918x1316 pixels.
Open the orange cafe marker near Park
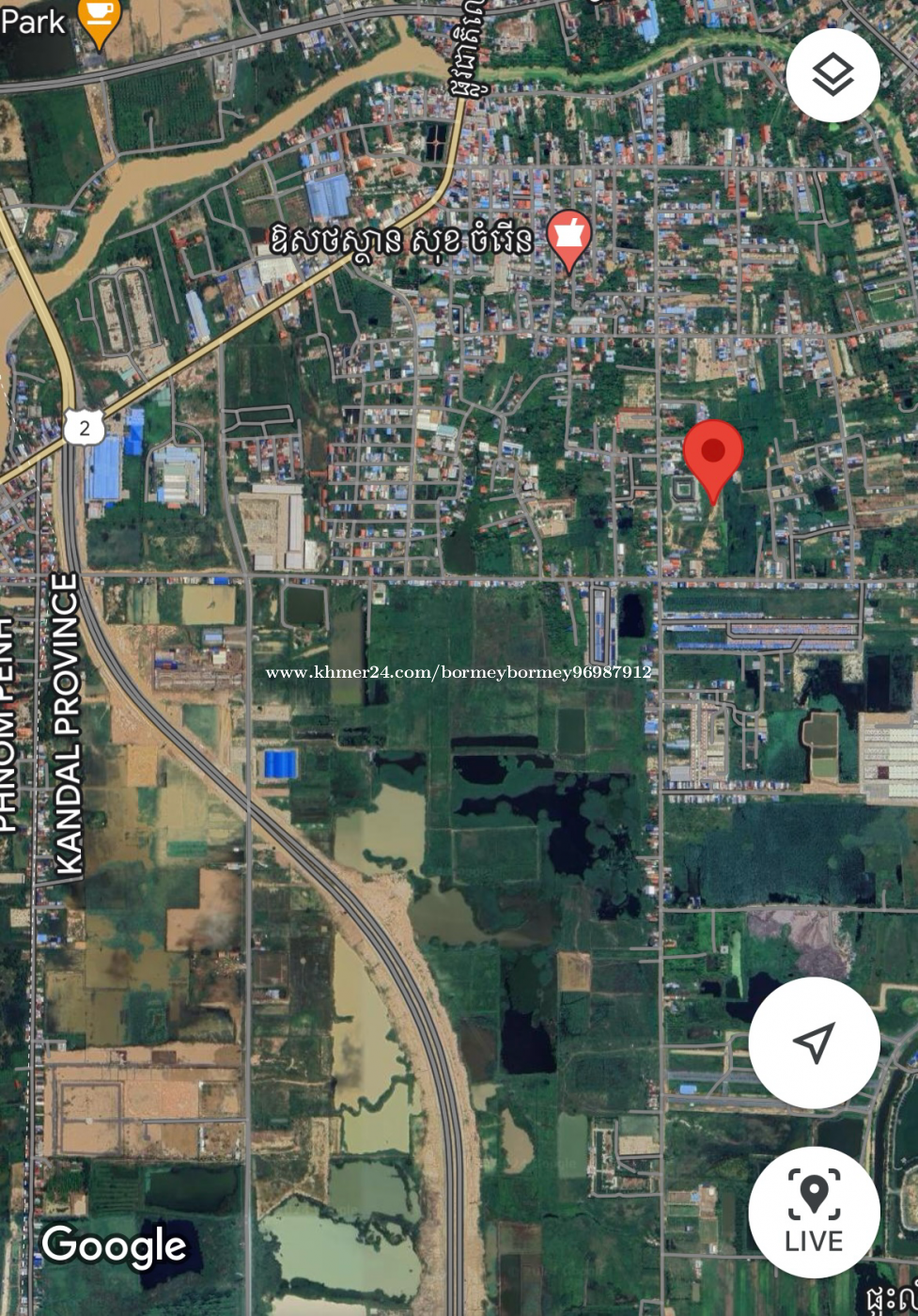(99, 19)
